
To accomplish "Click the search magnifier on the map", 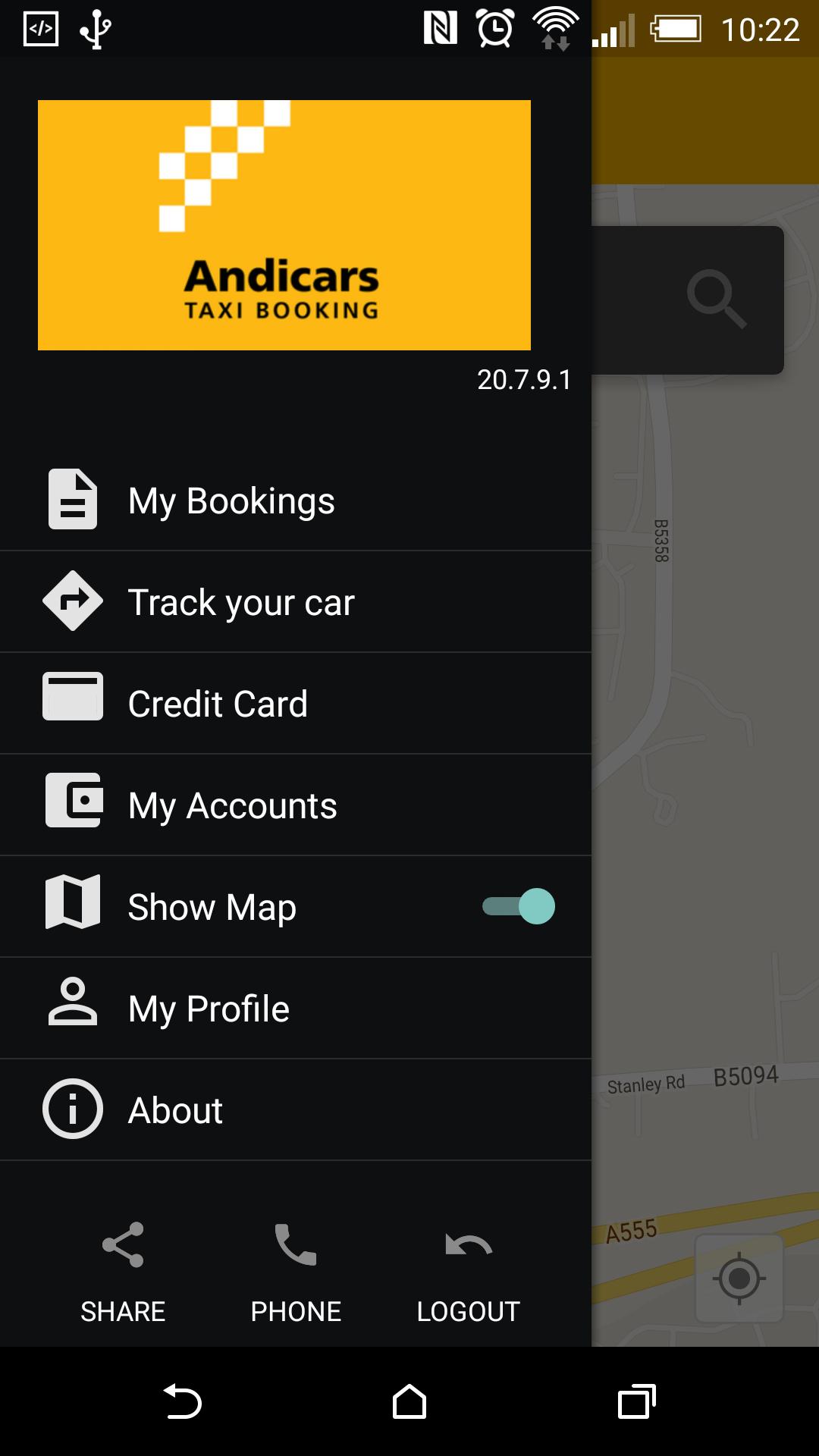I will 713,297.
